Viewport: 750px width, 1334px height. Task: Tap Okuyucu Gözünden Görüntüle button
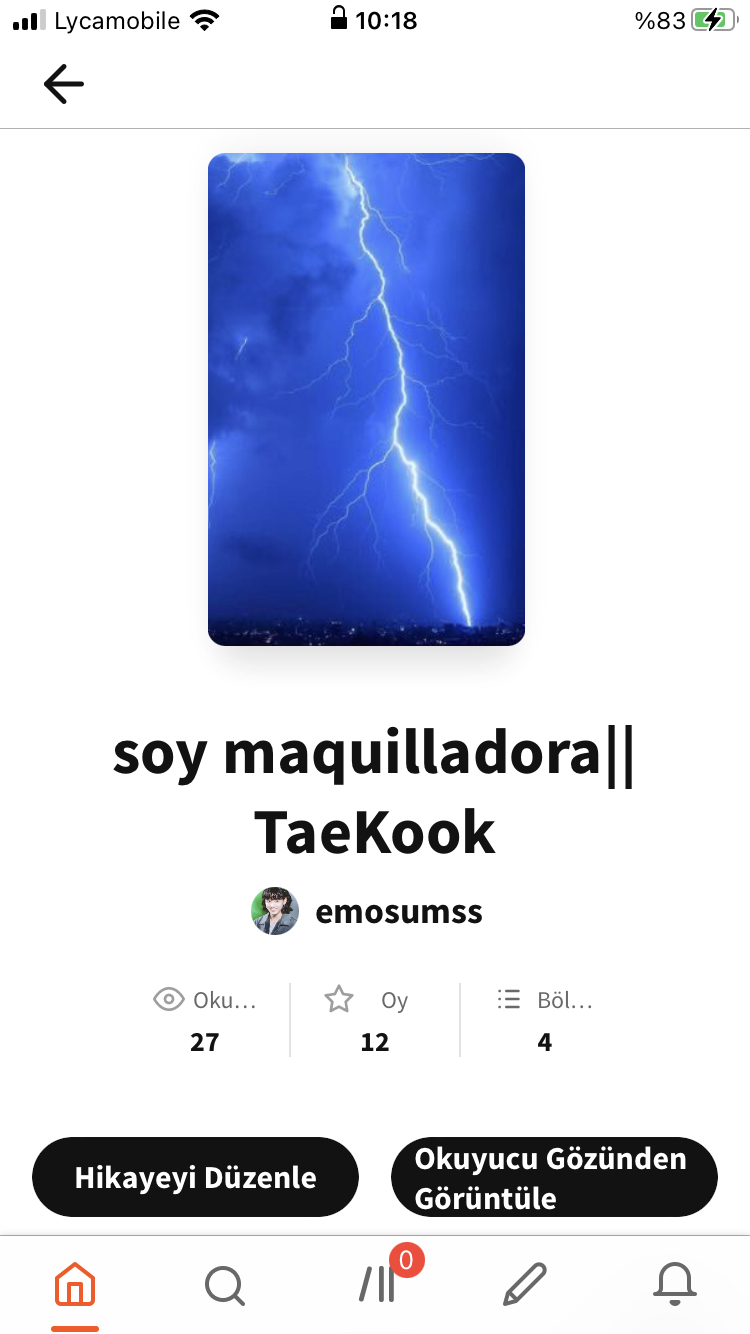click(x=554, y=1177)
